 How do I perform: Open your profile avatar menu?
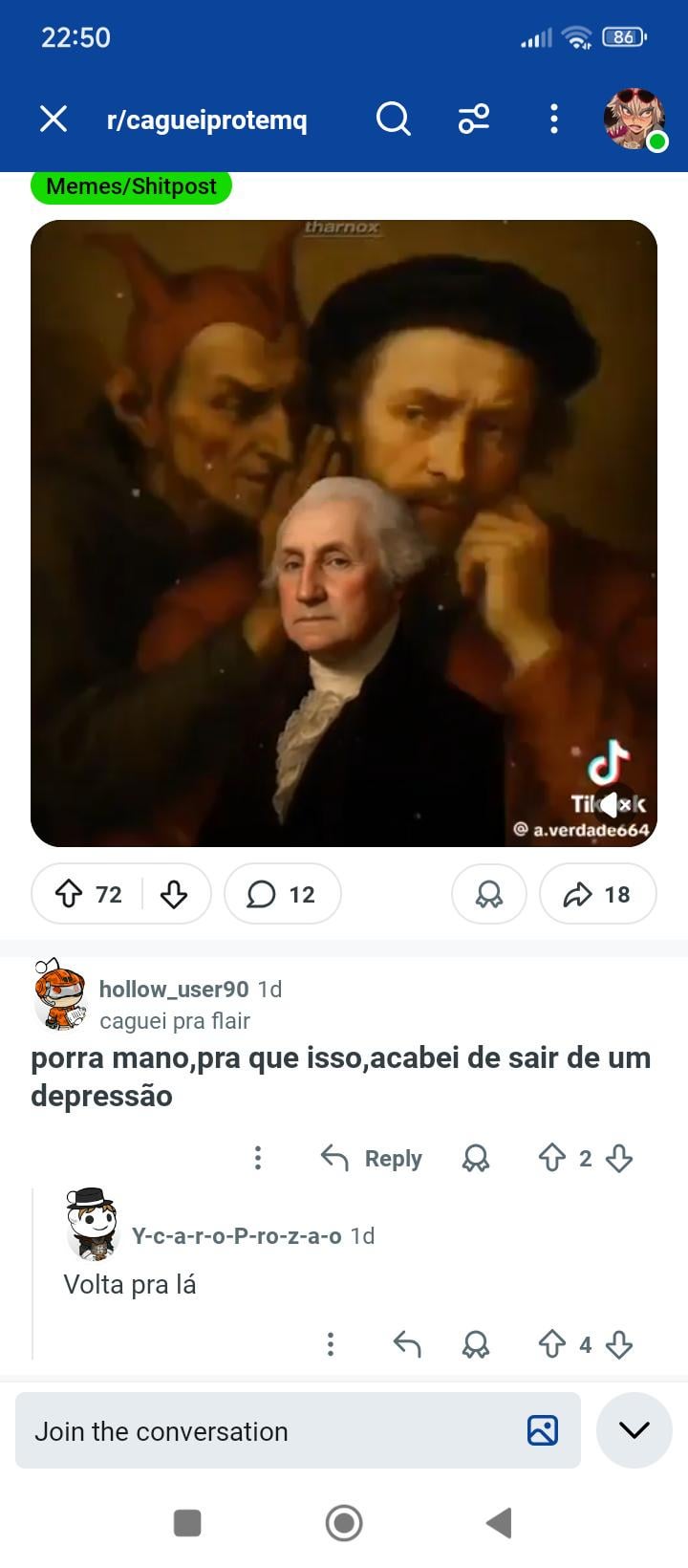(634, 119)
